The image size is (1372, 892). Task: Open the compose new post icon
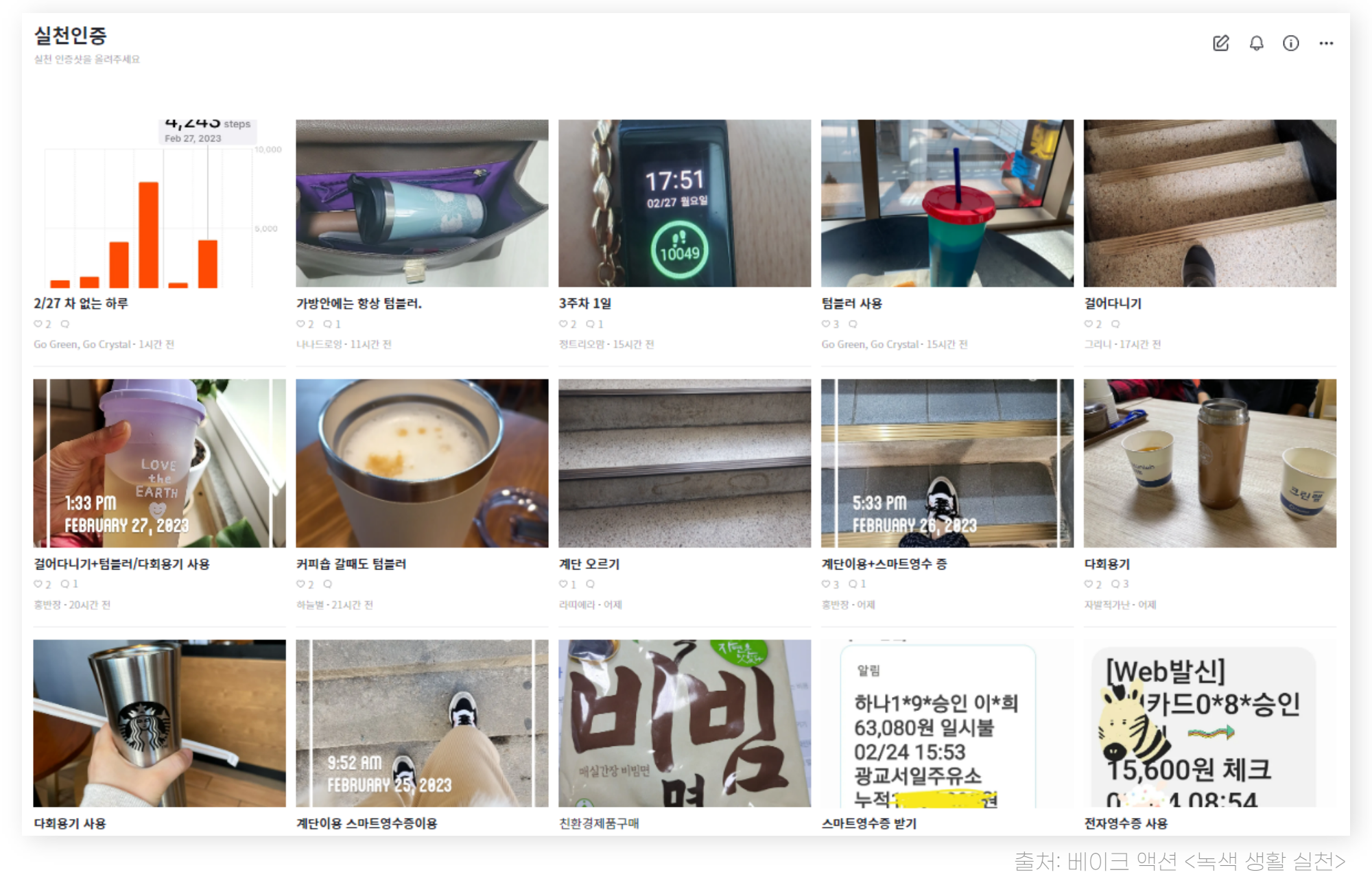(x=1220, y=43)
